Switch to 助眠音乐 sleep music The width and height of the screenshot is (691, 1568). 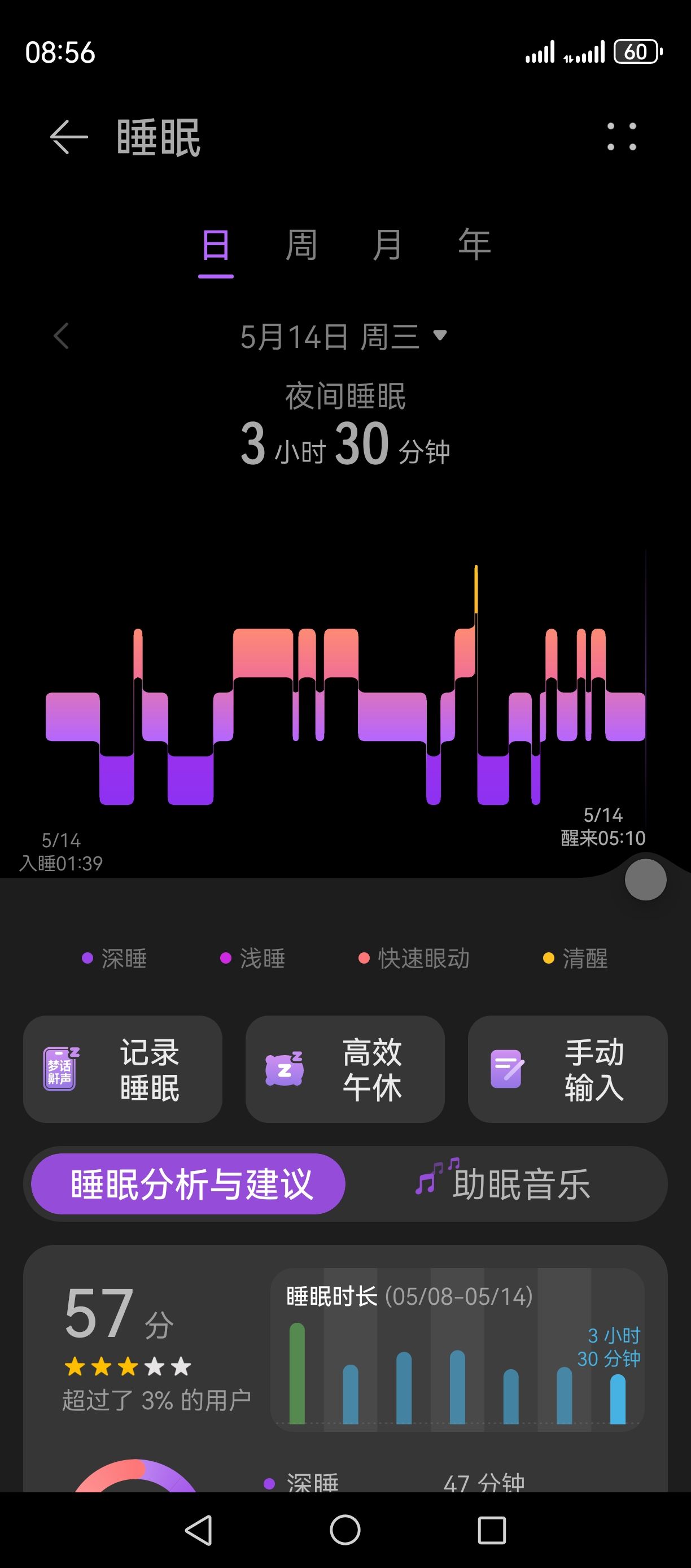click(504, 1184)
